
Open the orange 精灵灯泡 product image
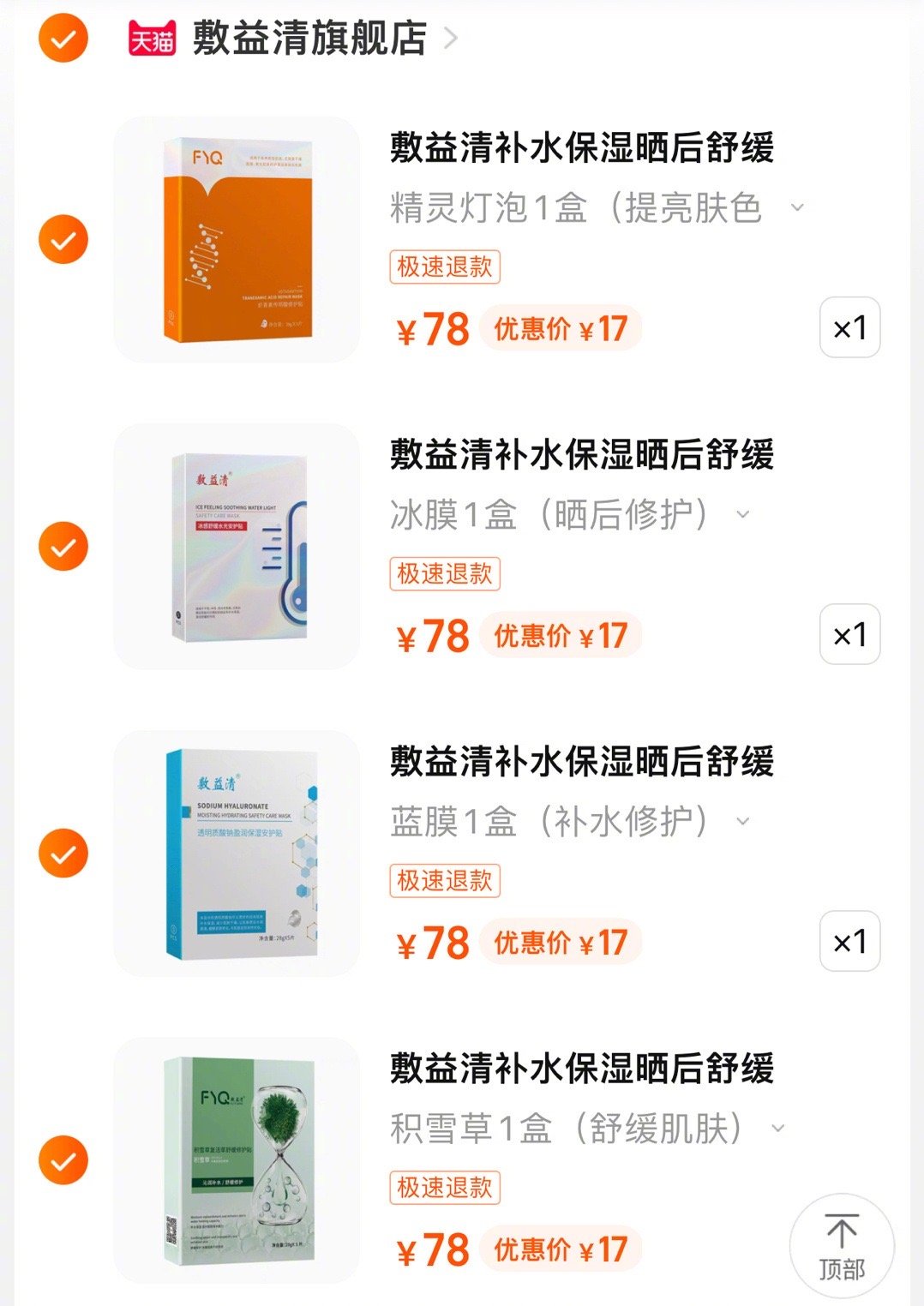(x=237, y=240)
